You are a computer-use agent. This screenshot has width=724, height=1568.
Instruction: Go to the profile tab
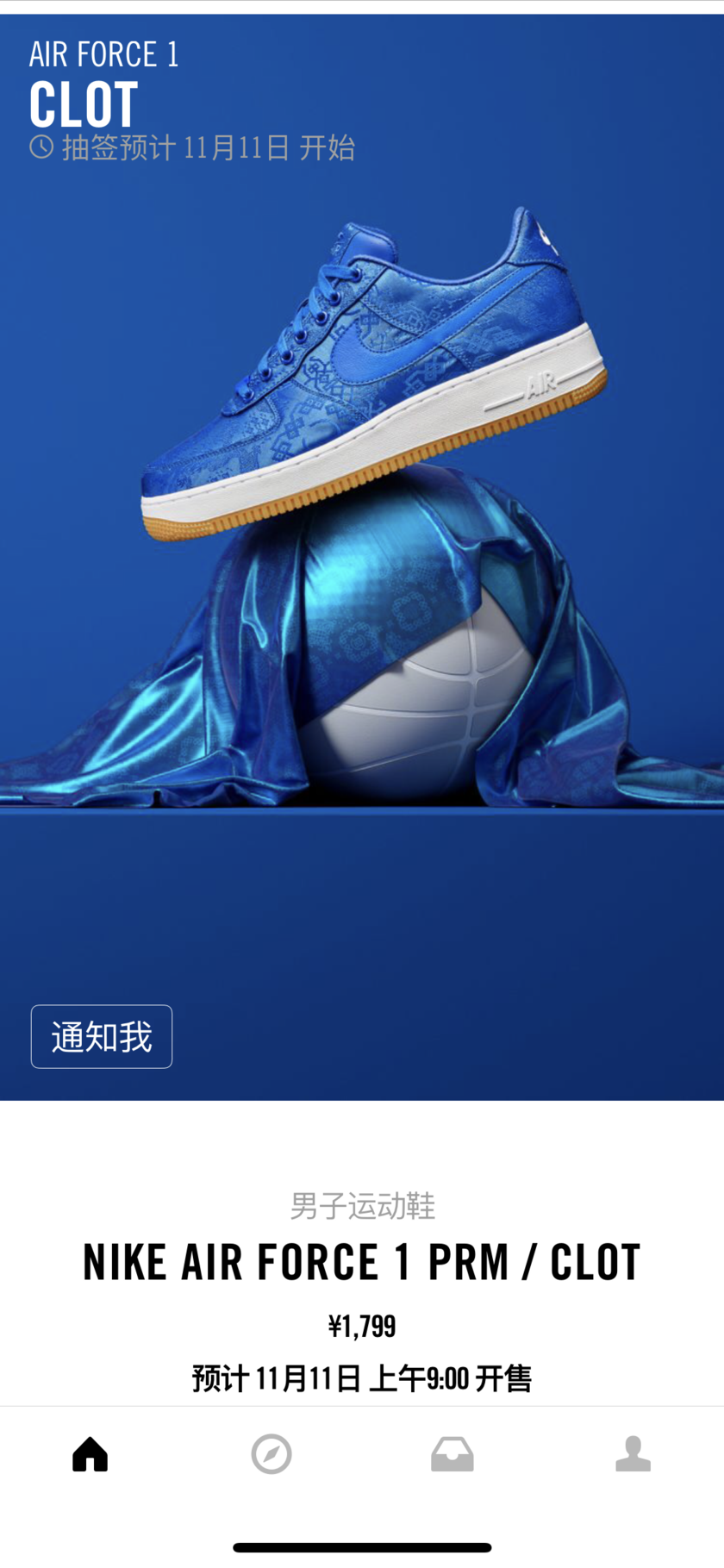point(633,1454)
